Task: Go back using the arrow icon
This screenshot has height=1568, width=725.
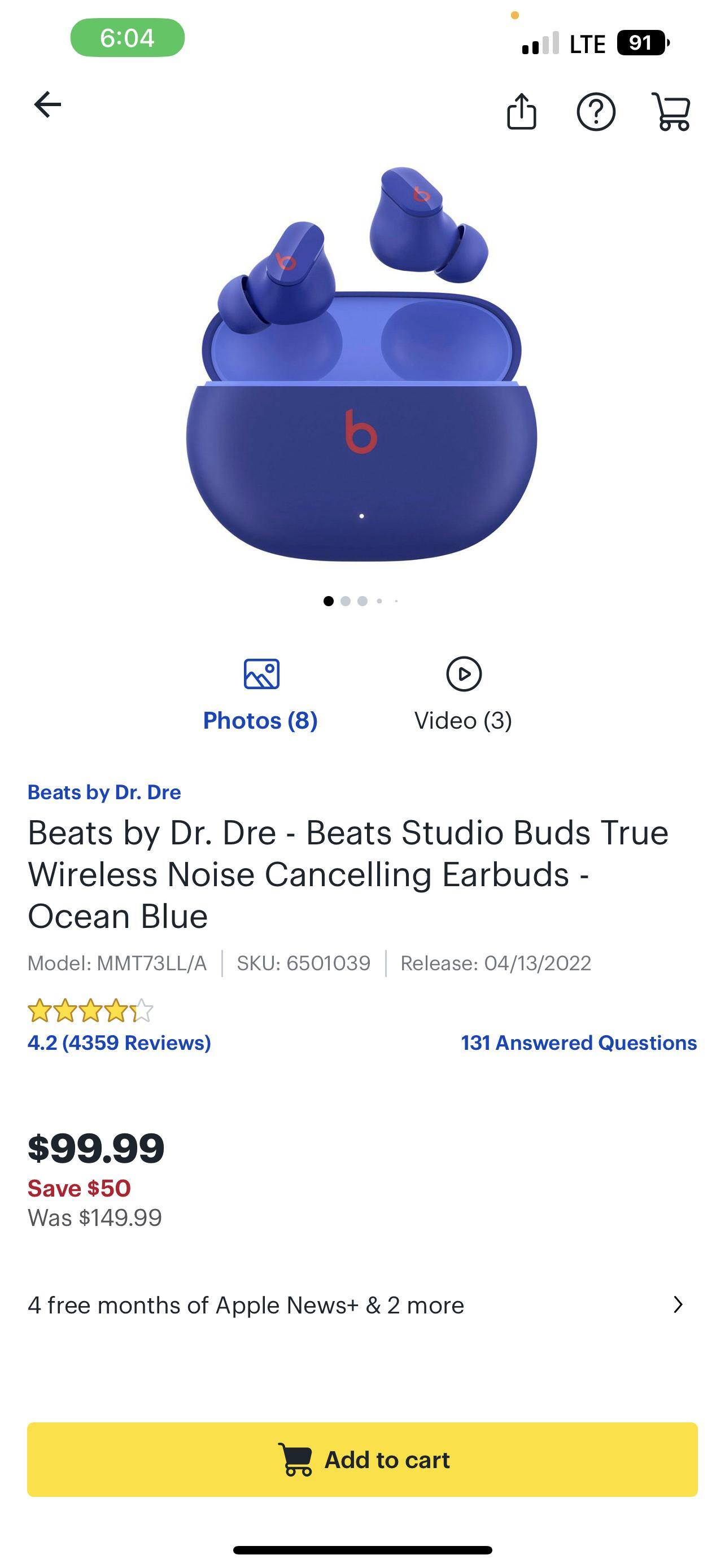Action: tap(47, 104)
